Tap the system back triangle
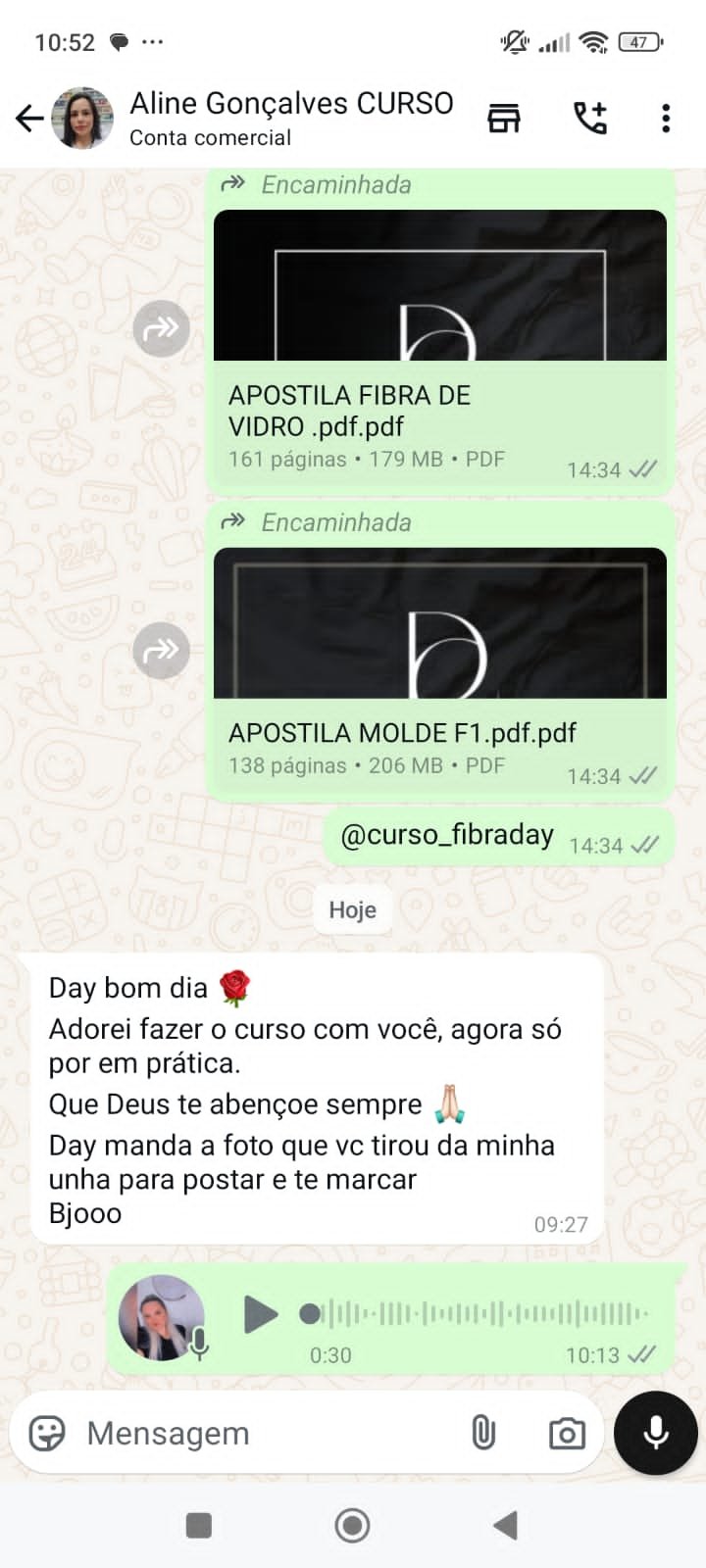The height and width of the screenshot is (1568, 706). 505,1525
